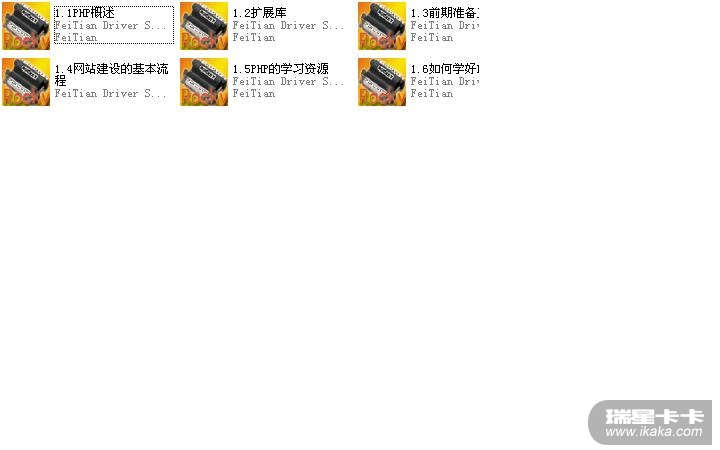Viewport: 720px width, 450px height.
Task: Select the 1.5PHP的学习资源 file
Action: point(204,82)
